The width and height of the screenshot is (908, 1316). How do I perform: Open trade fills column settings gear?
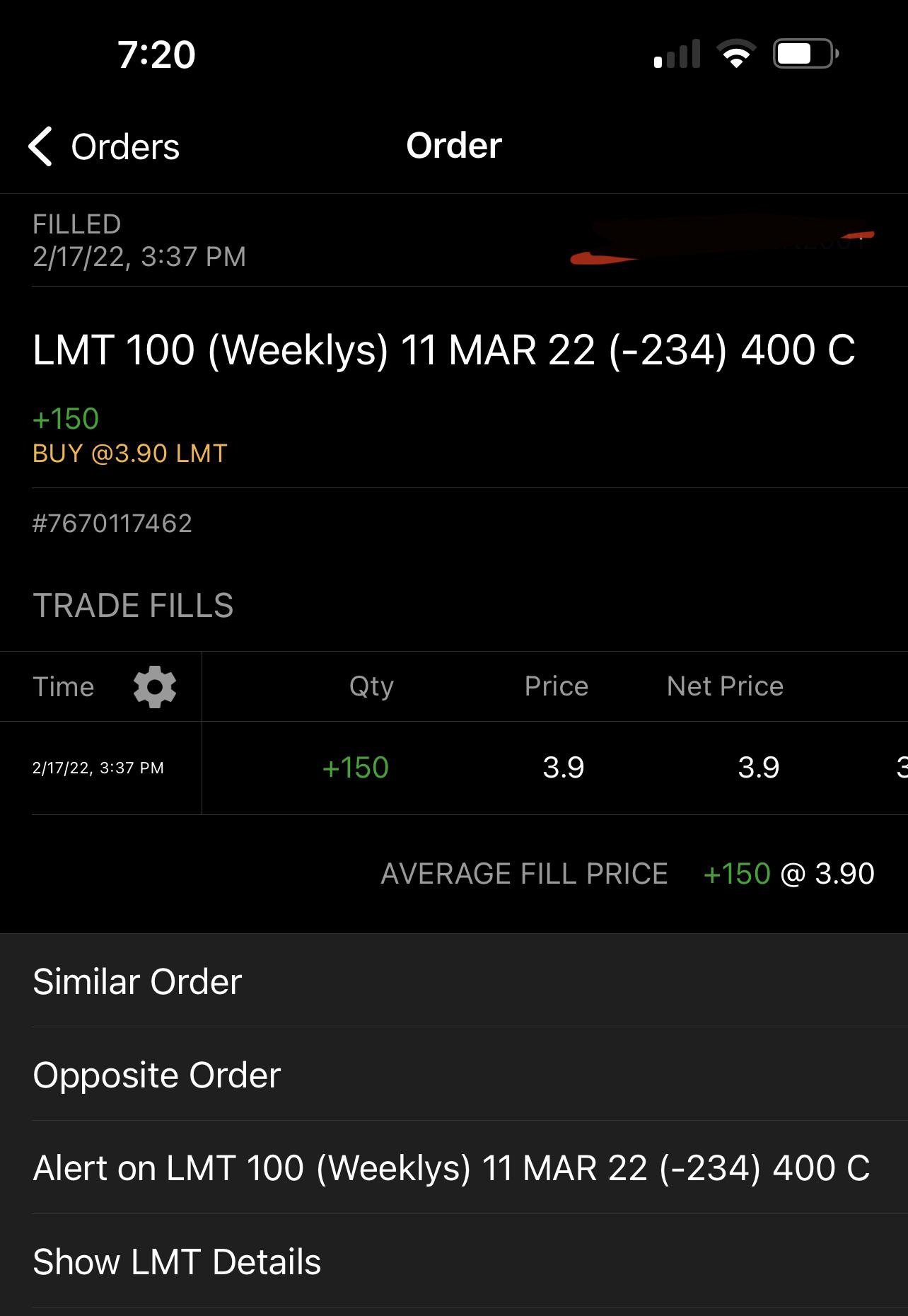point(155,686)
